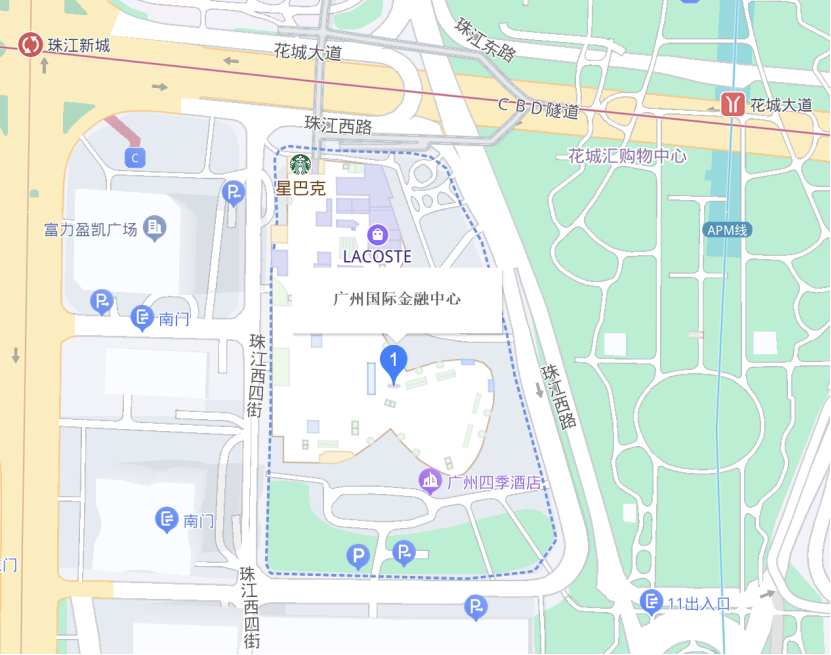Open the 广州国际金融中心 info callout
The height and width of the screenshot is (655, 831).
click(395, 299)
